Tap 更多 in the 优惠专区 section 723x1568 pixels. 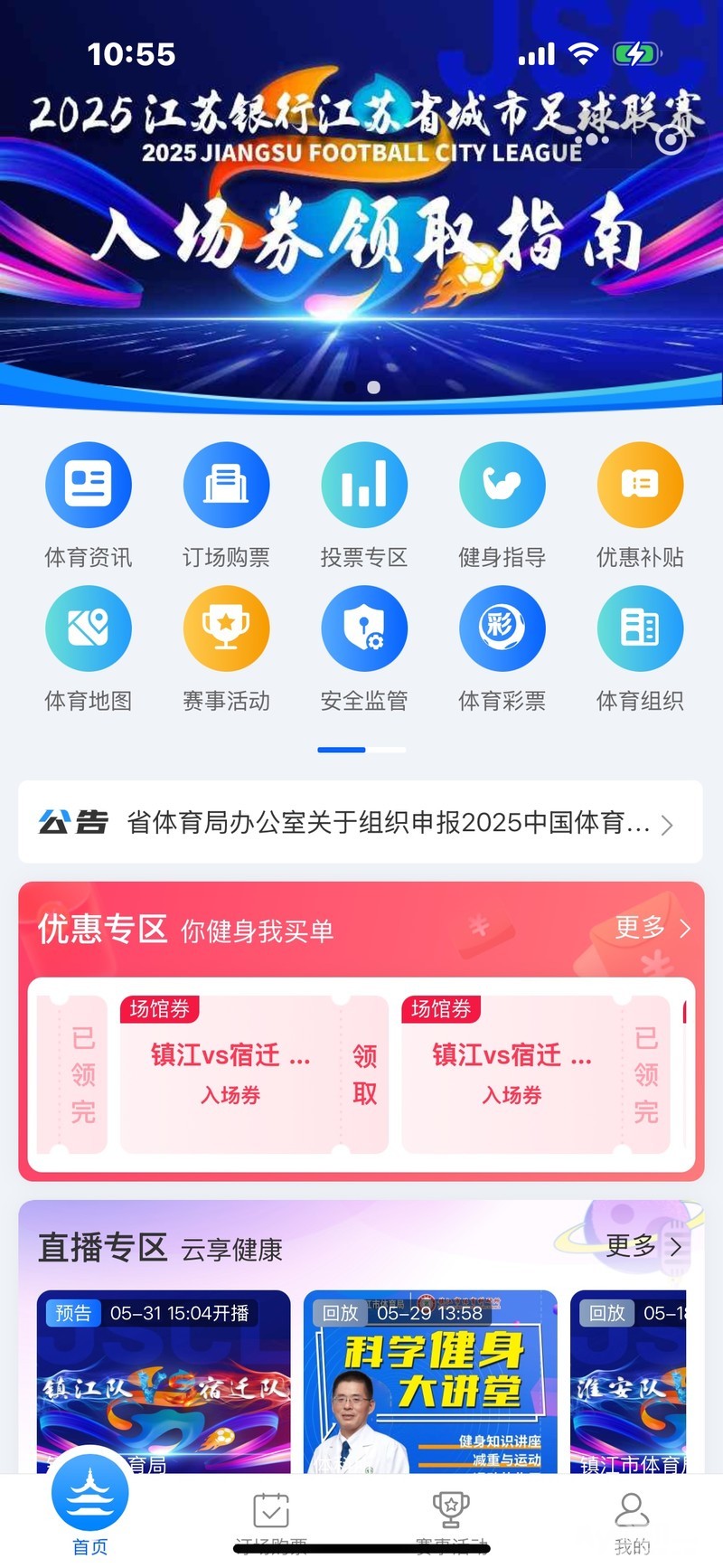(651, 928)
